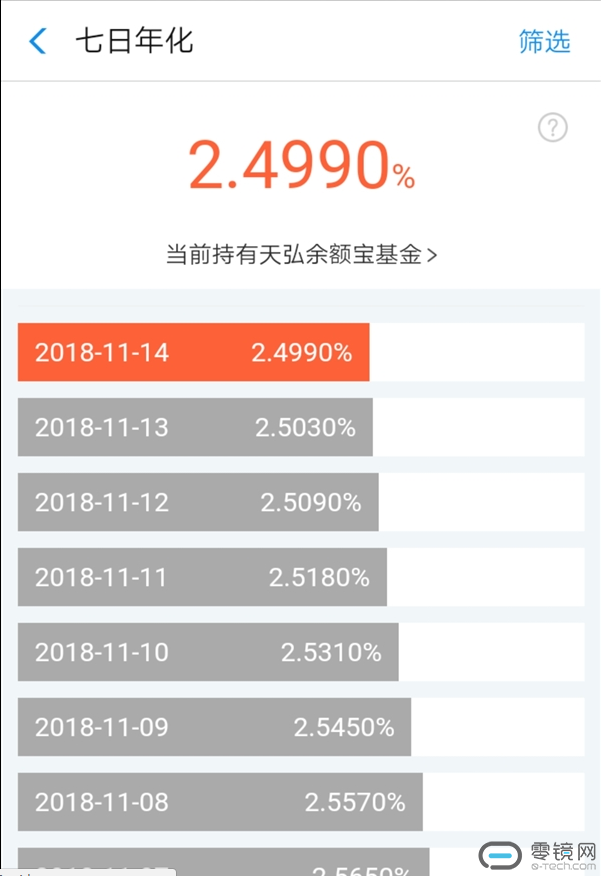
Task: Open the 筛选 filter option
Action: coord(544,42)
